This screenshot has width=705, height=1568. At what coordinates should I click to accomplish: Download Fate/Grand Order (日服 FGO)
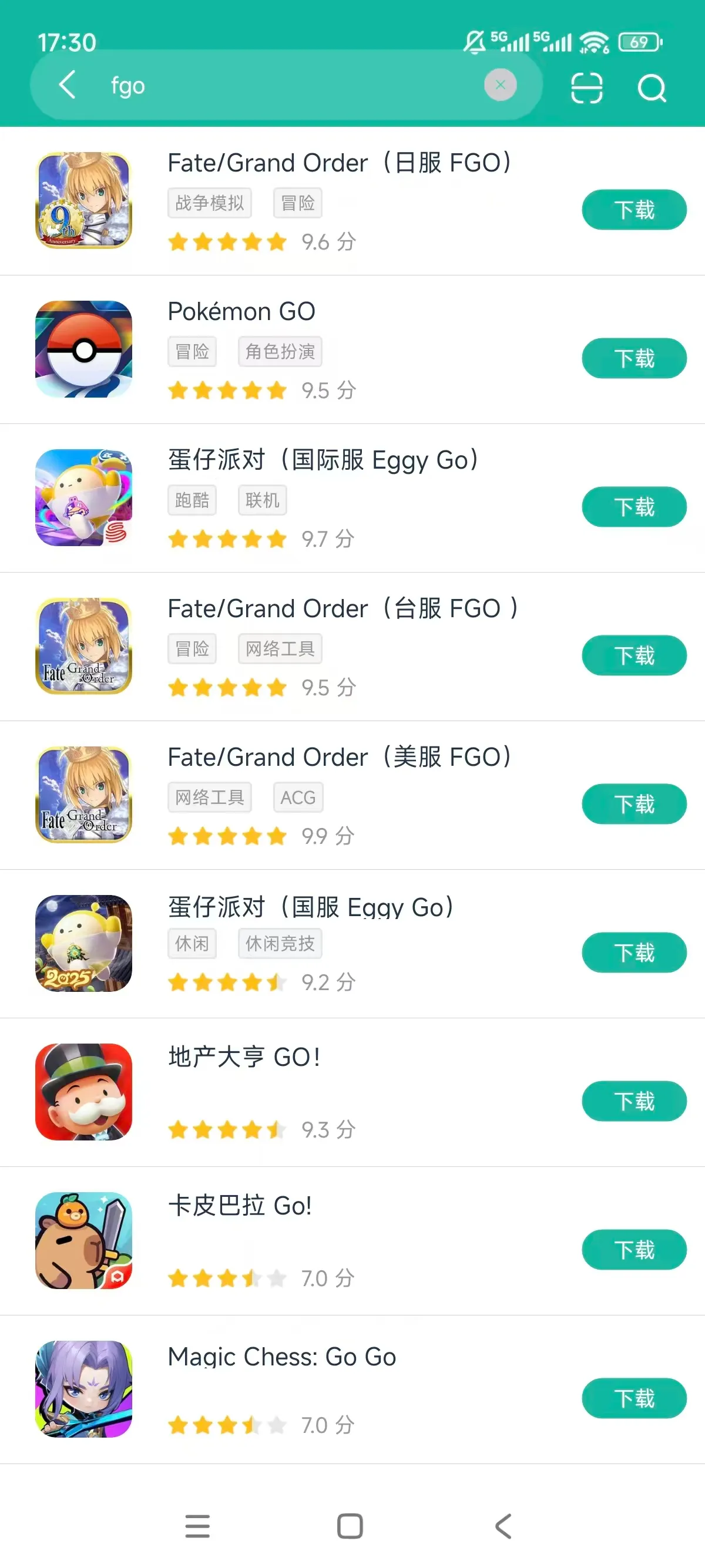(634, 210)
